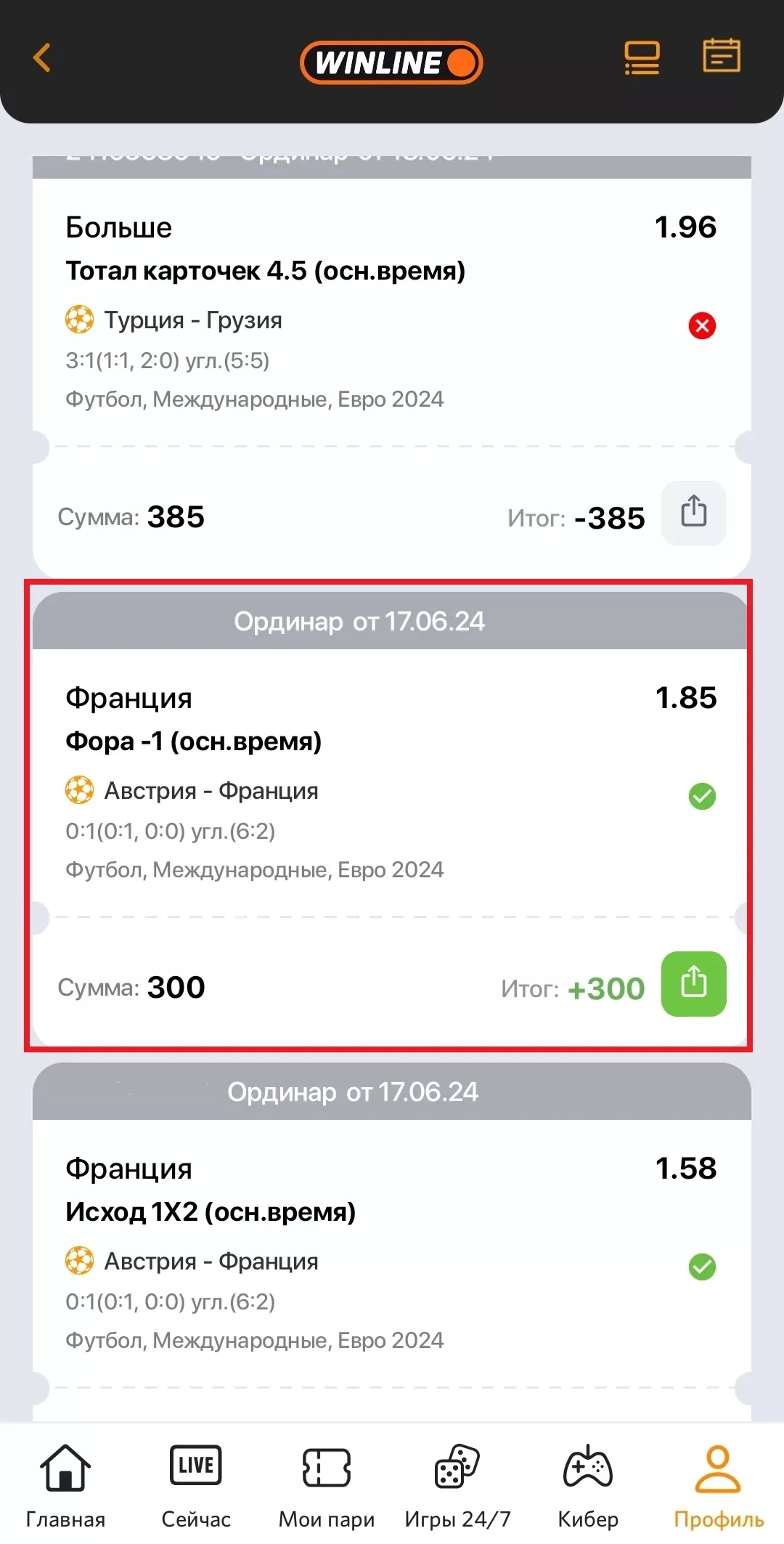Open the Профиль tab

click(716, 1482)
